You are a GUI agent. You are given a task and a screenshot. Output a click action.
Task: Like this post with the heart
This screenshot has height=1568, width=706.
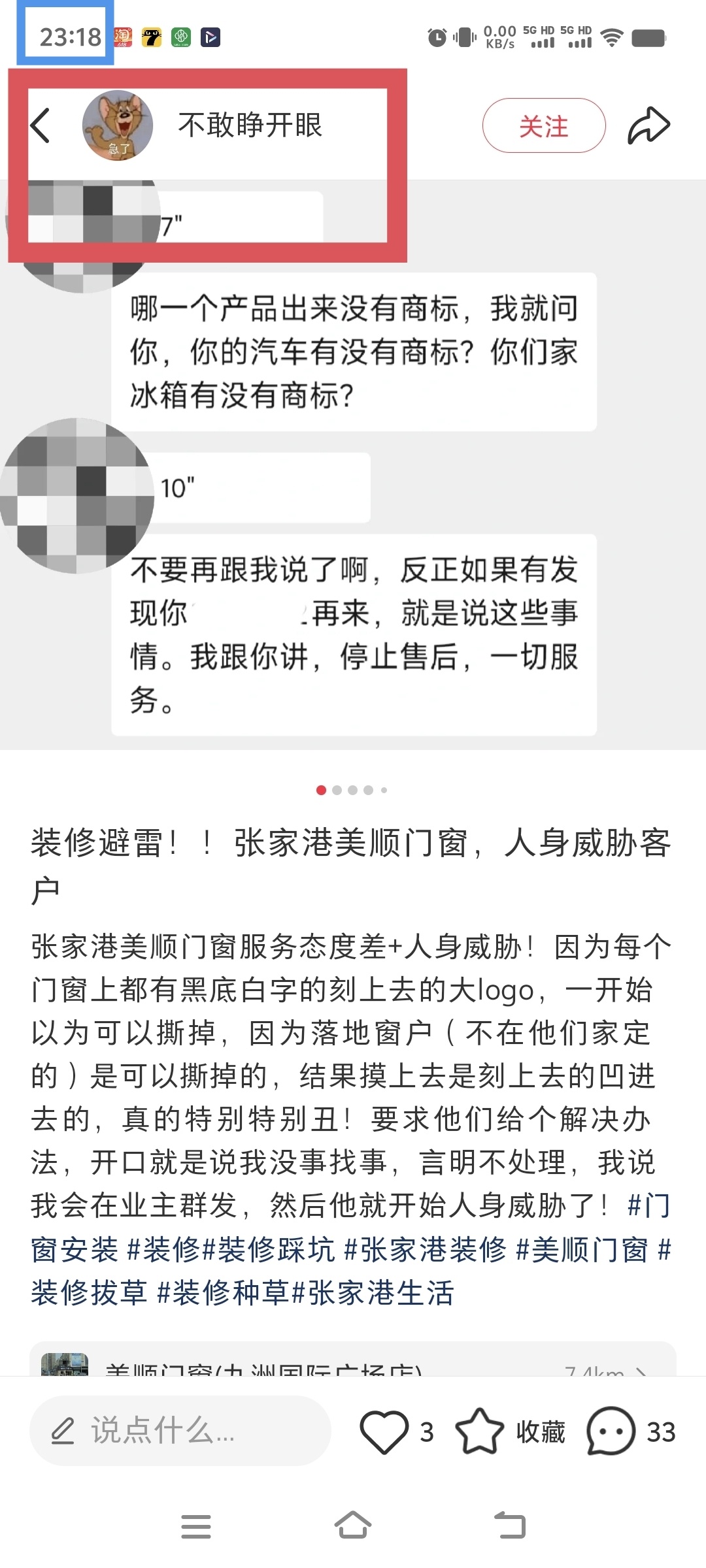click(384, 1431)
